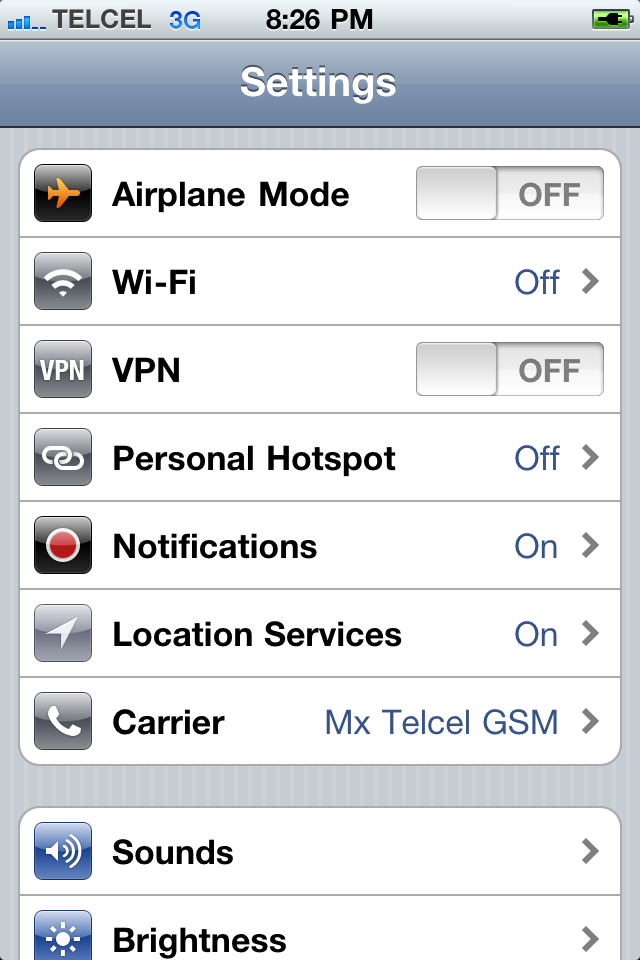Go to Location Services
Viewport: 640px width, 960px height.
coord(320,634)
